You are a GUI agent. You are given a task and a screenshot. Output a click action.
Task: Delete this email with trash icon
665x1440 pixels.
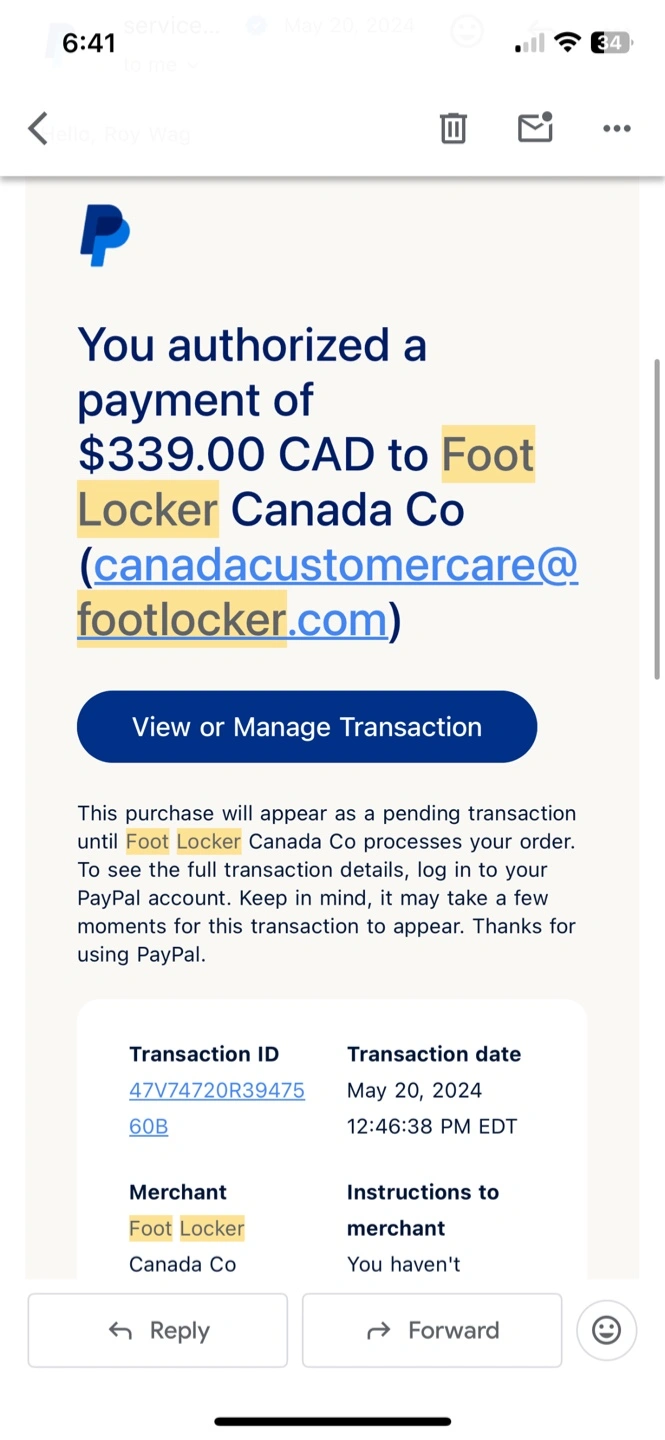coord(453,128)
